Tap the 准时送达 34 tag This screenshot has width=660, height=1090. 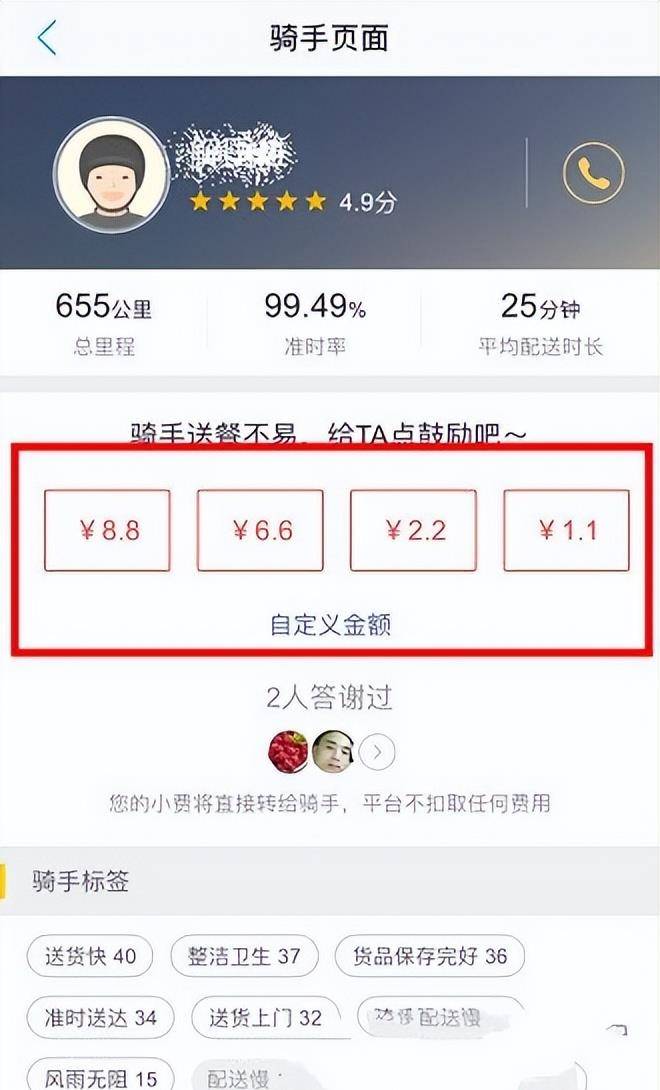pyautogui.click(x=100, y=1018)
